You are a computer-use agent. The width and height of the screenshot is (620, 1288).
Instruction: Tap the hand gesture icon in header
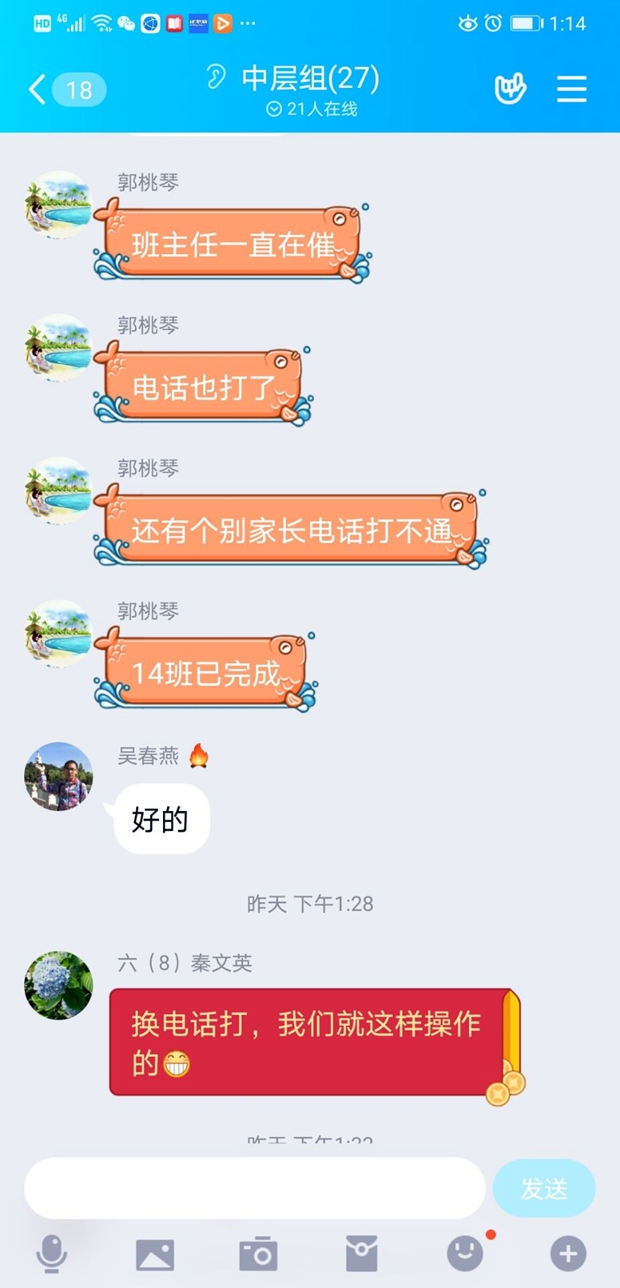pyautogui.click(x=510, y=89)
